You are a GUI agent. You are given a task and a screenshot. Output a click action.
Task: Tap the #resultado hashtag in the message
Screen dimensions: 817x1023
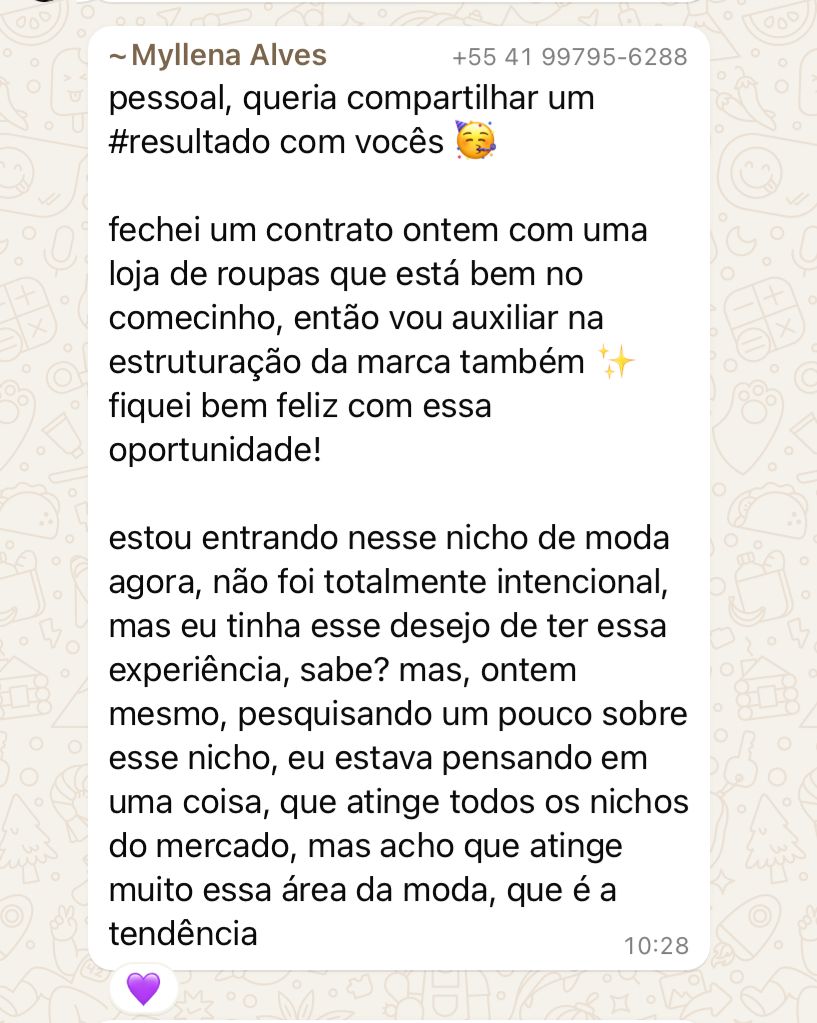coord(190,142)
